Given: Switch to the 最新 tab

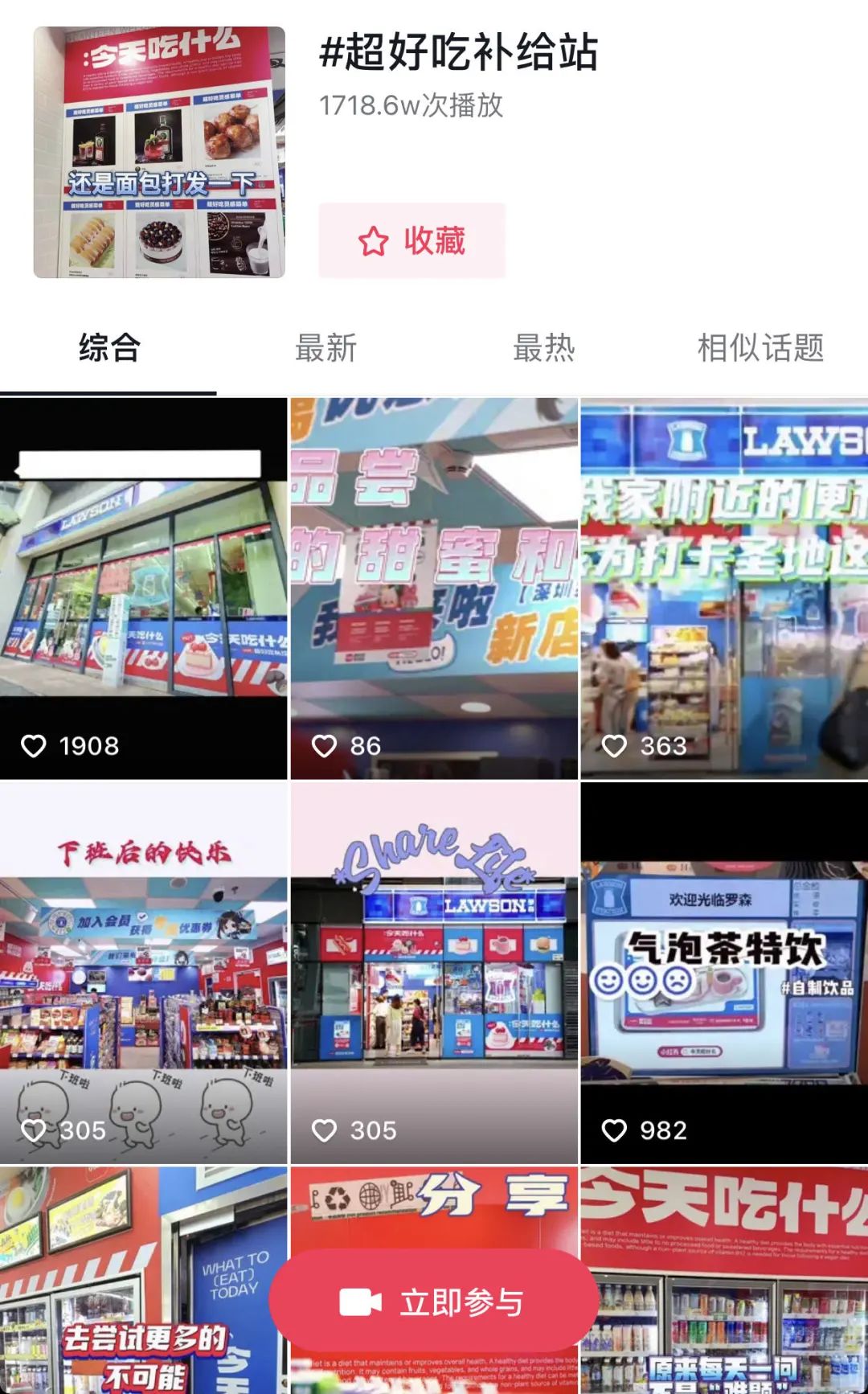Looking at the screenshot, I should point(325,348).
